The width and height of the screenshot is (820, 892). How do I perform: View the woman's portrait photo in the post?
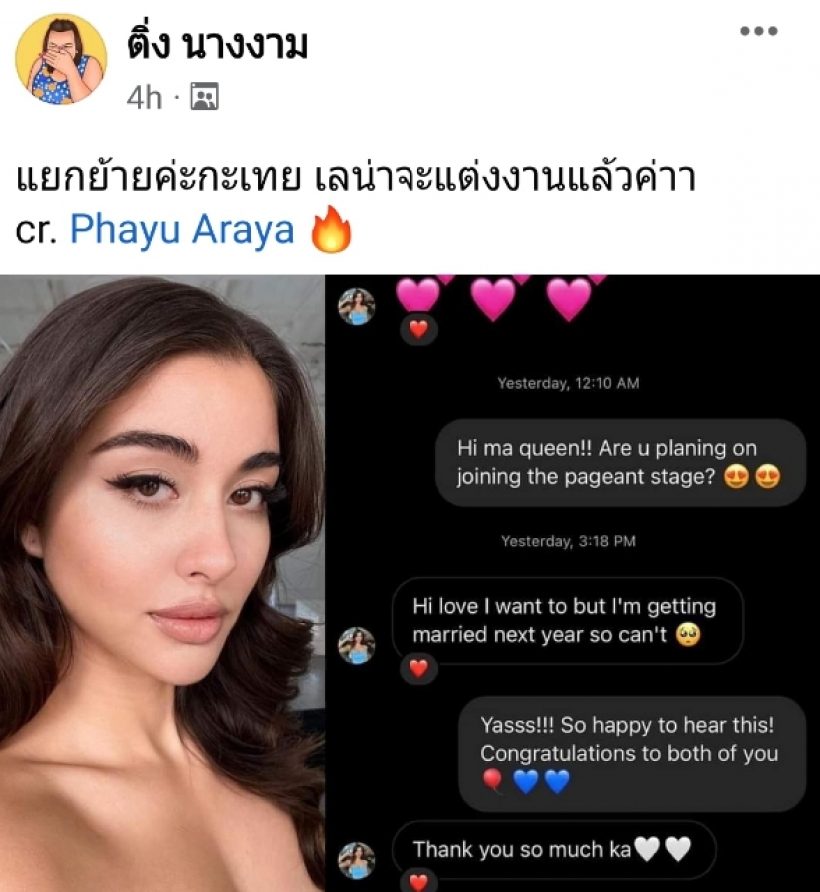point(163,582)
